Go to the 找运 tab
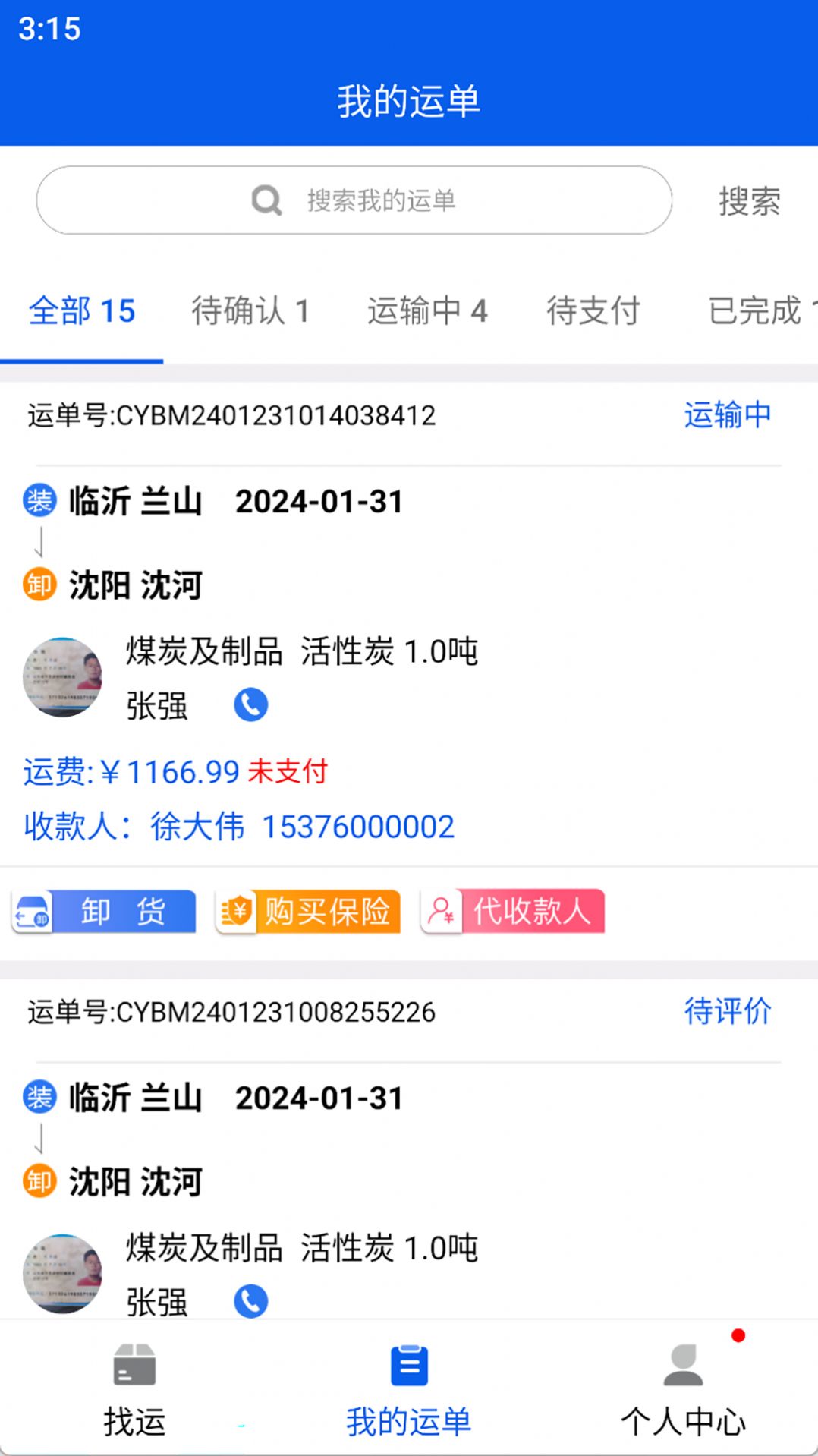Viewport: 818px width, 1456px height. [134, 1388]
